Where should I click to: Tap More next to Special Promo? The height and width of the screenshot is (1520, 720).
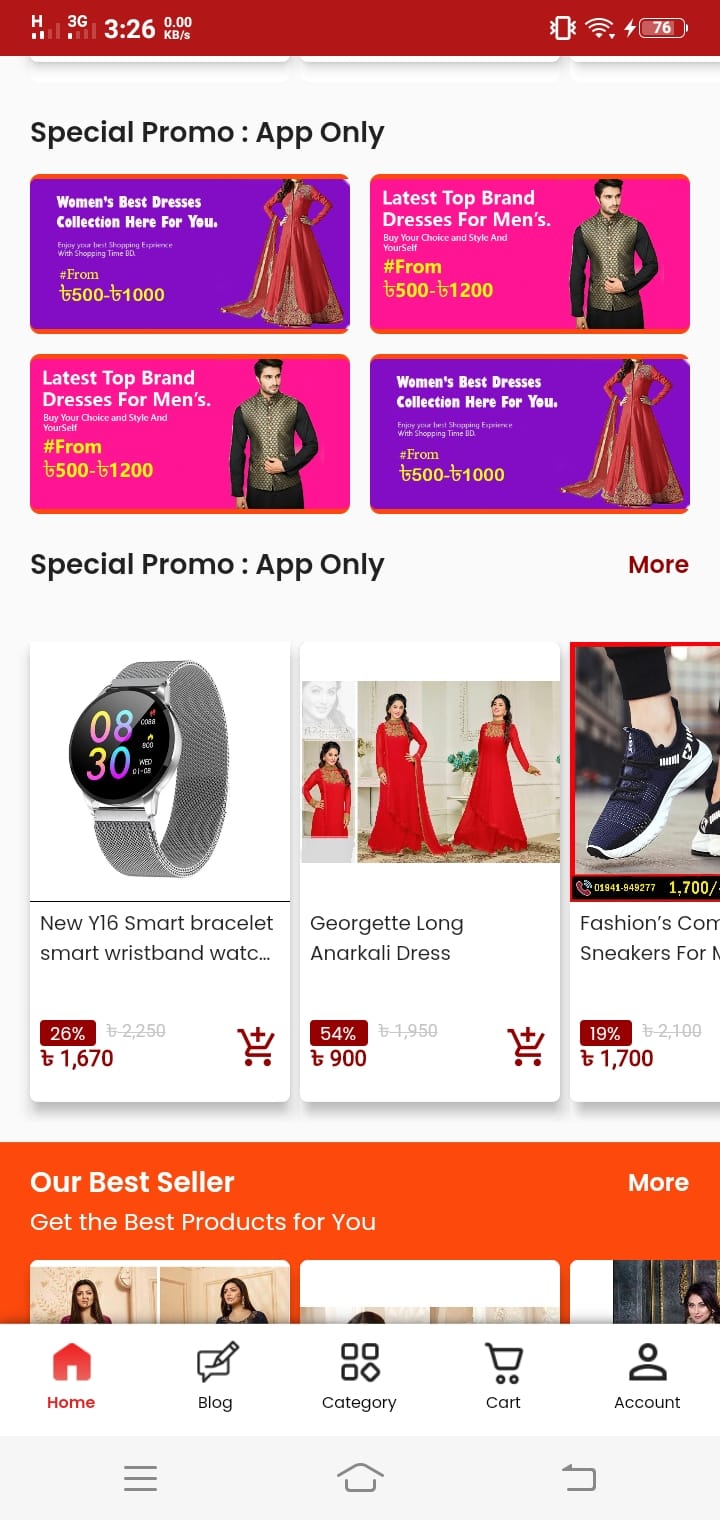(658, 564)
